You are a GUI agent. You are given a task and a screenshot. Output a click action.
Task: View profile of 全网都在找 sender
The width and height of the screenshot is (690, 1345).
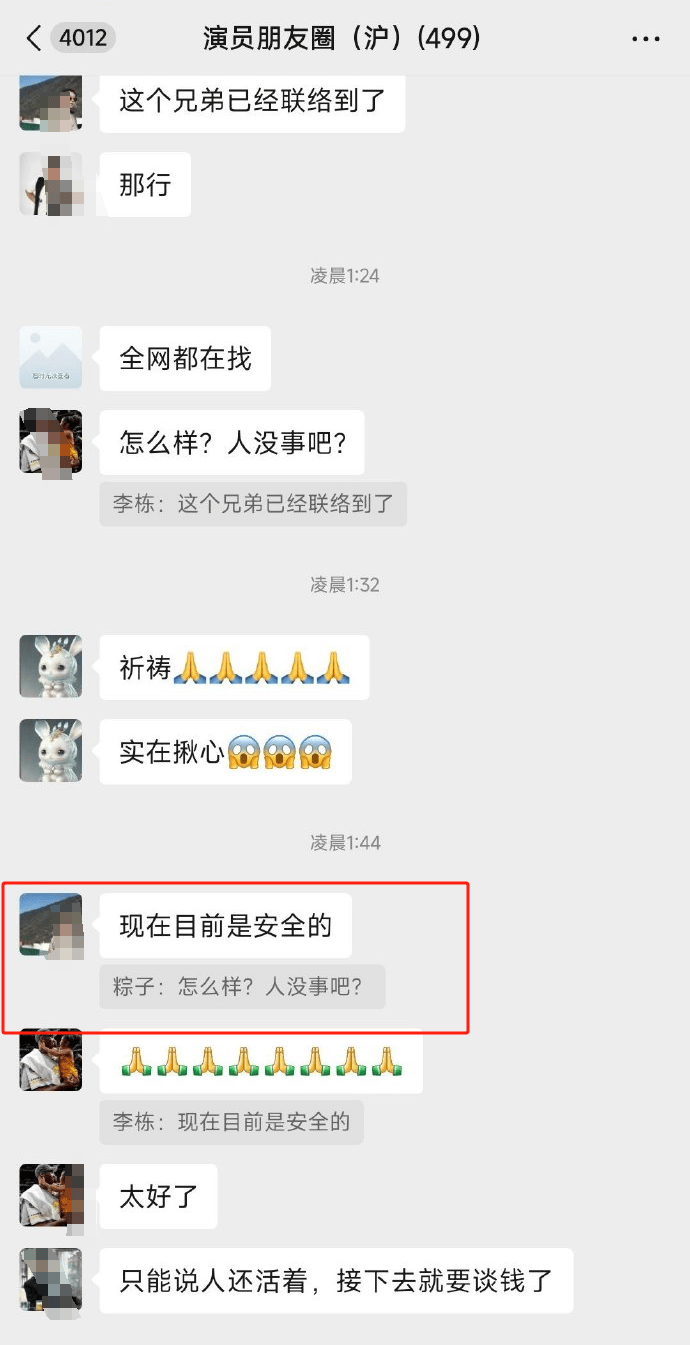(51, 357)
